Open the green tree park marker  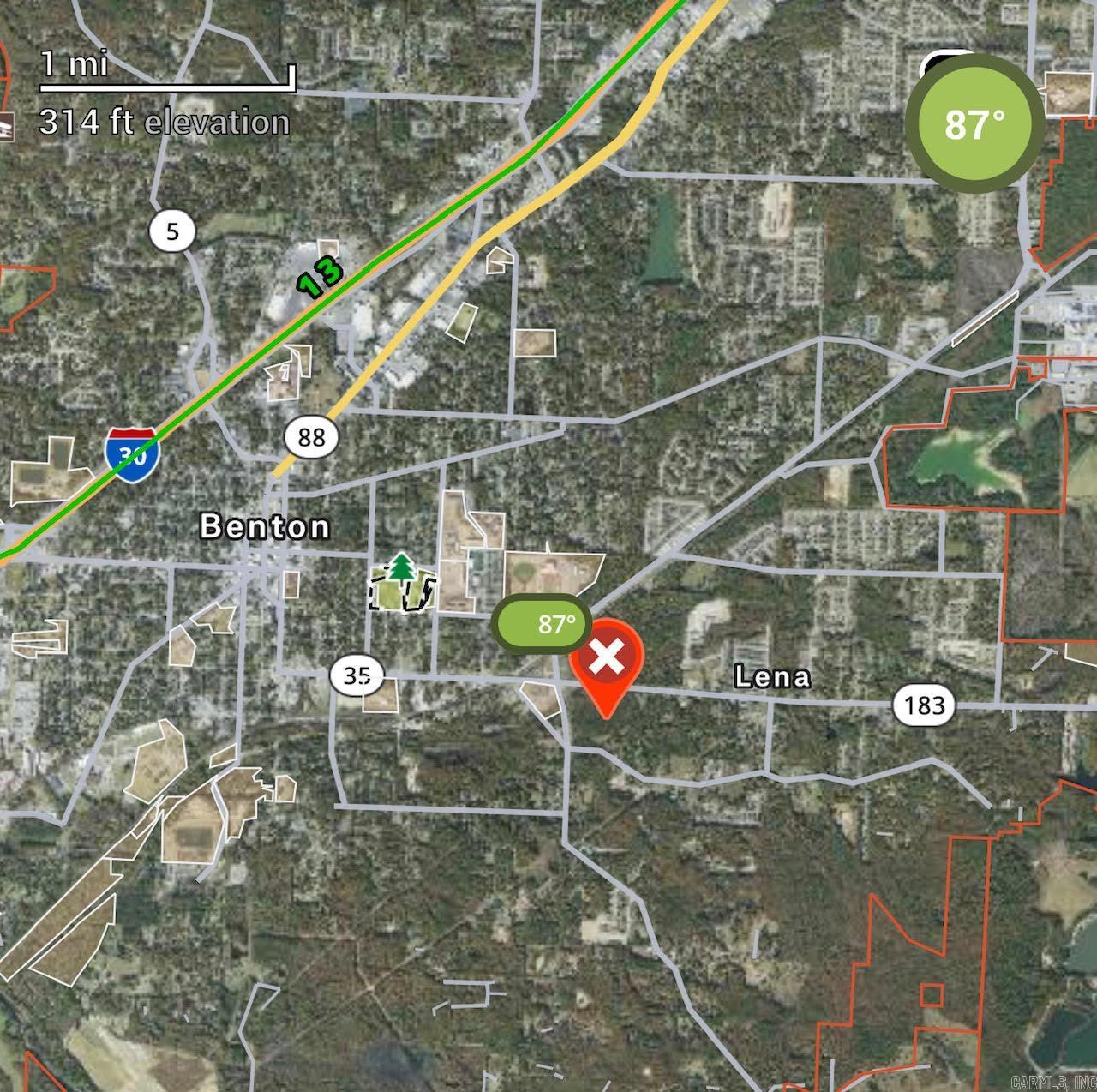pyautogui.click(x=400, y=568)
